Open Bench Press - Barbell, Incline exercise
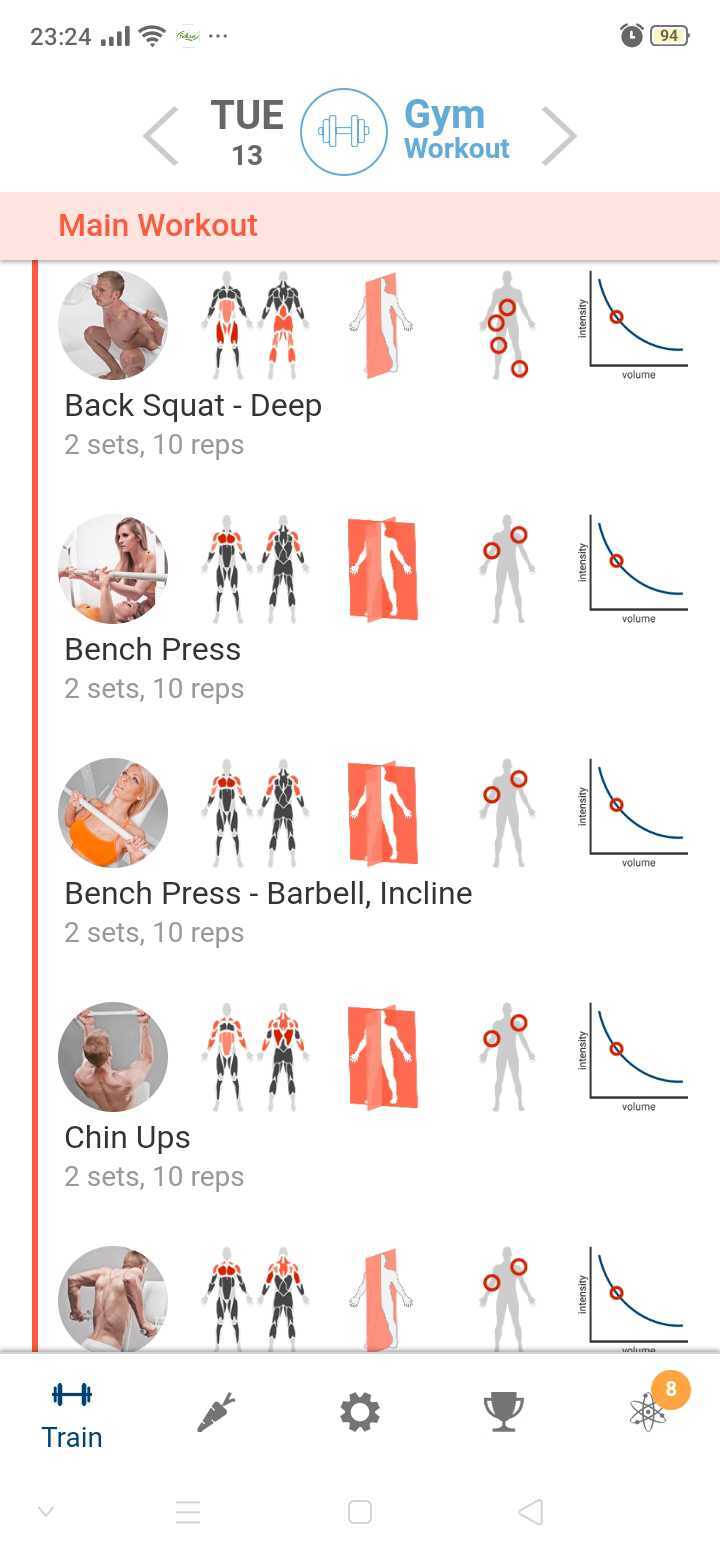720x1560 pixels. [x=268, y=893]
